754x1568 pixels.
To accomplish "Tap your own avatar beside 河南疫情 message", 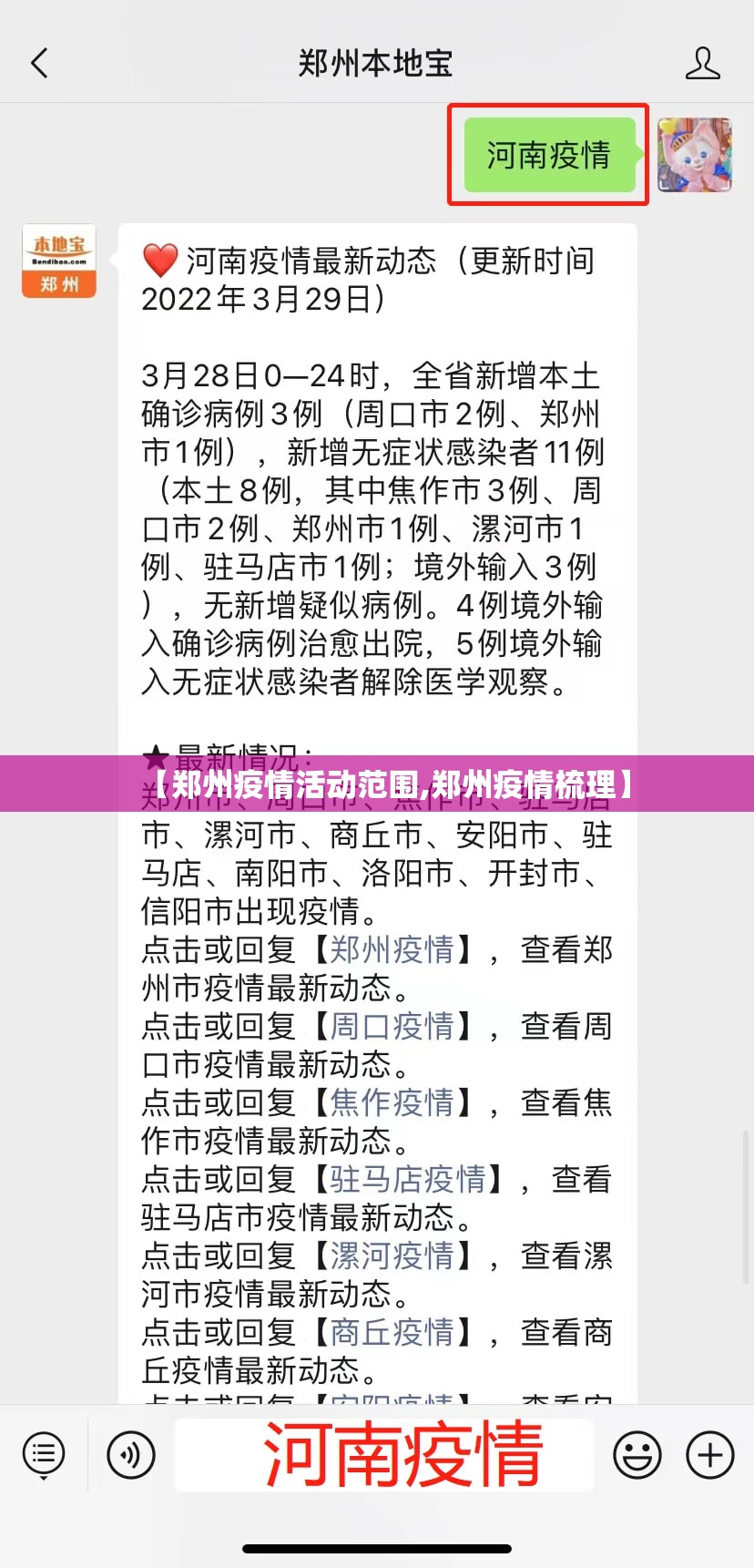I will click(695, 154).
